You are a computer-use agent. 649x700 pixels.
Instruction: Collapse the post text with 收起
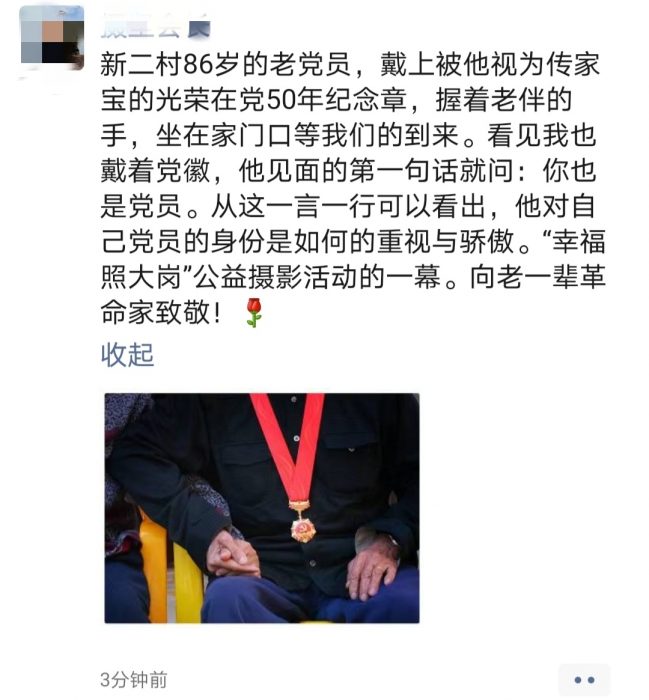[x=127, y=355]
